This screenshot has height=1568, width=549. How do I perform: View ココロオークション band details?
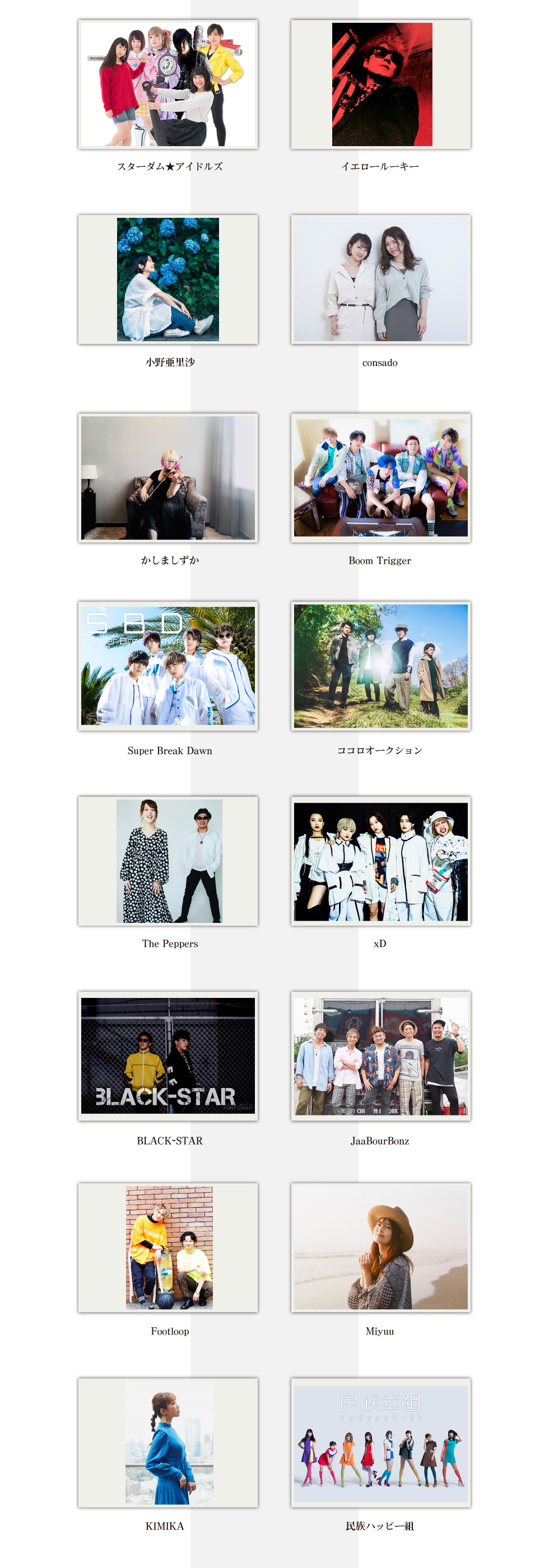[381, 666]
